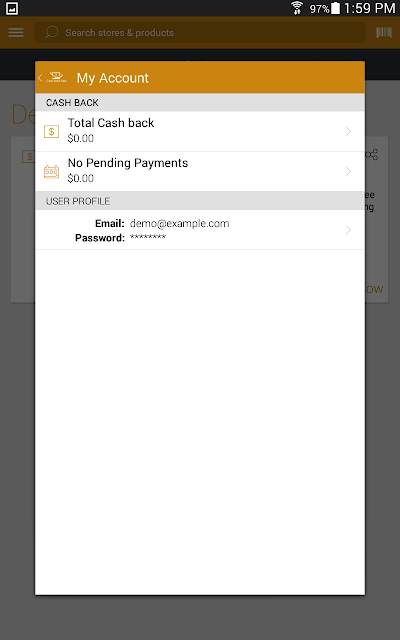The image size is (400, 640).
Task: Open Total Cash back details
Action: pos(200,131)
